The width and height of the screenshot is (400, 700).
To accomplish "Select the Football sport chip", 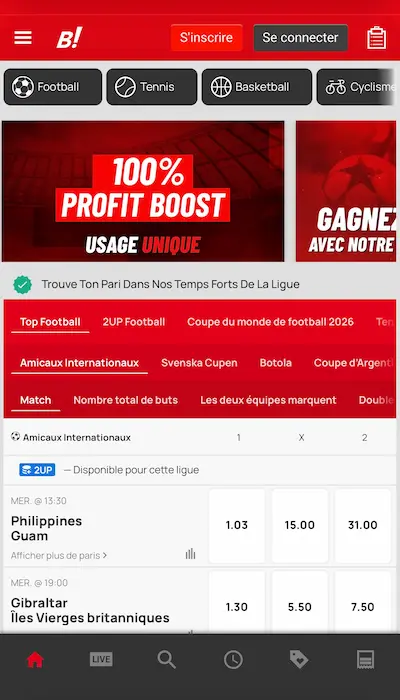I will 53,87.
